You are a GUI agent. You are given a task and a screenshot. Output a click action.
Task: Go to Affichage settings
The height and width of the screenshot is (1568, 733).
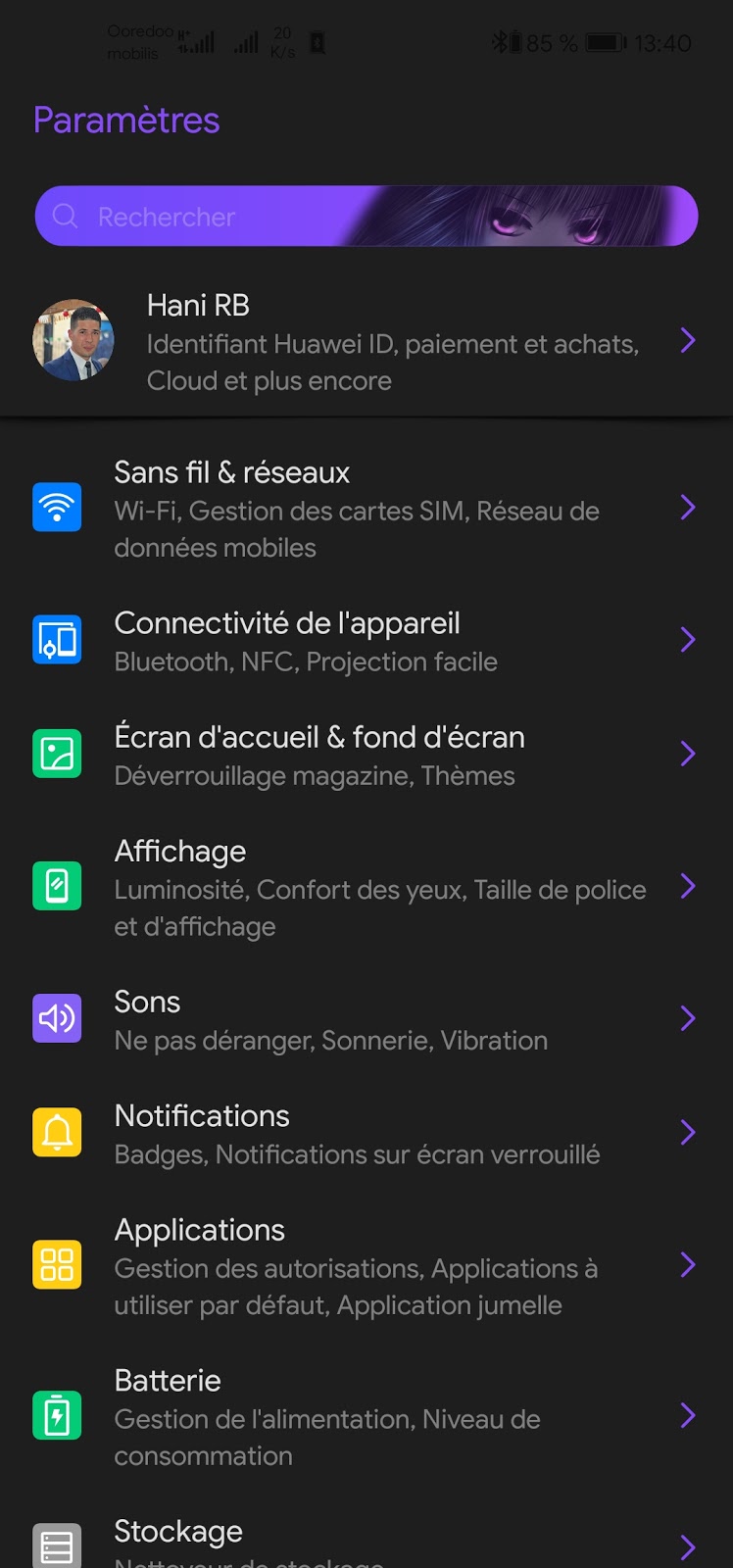[x=366, y=887]
